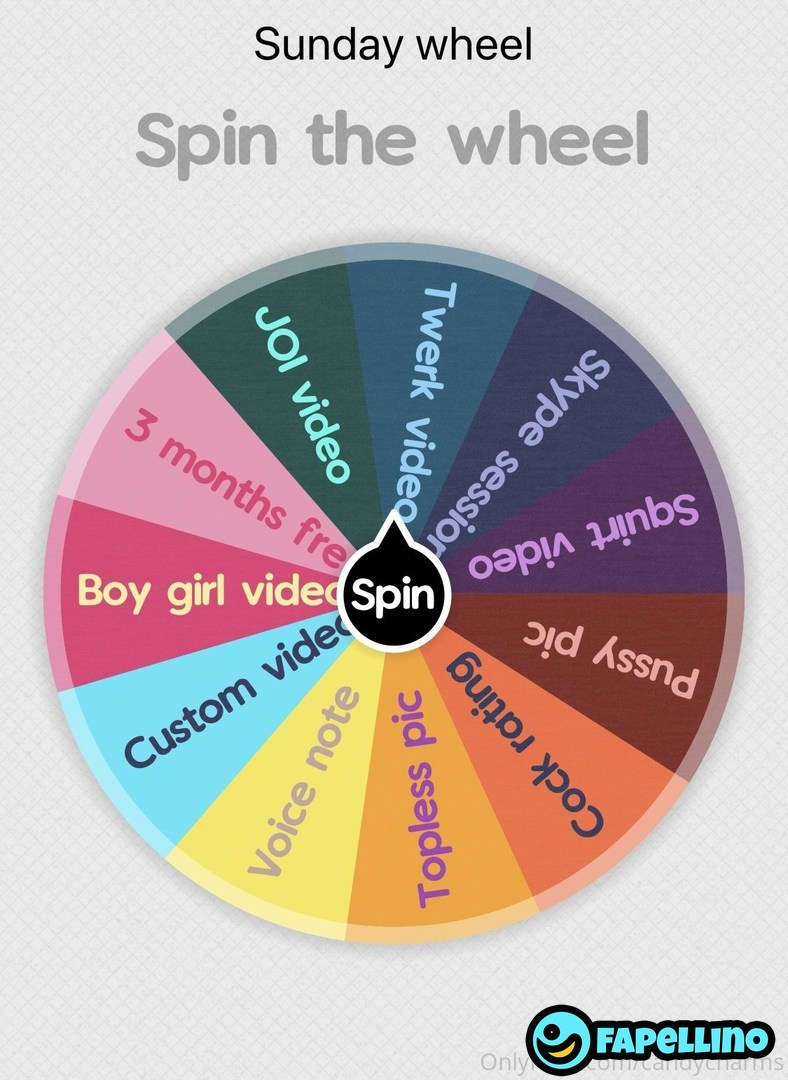Tap the Spin button at the wheel's center

tap(394, 595)
